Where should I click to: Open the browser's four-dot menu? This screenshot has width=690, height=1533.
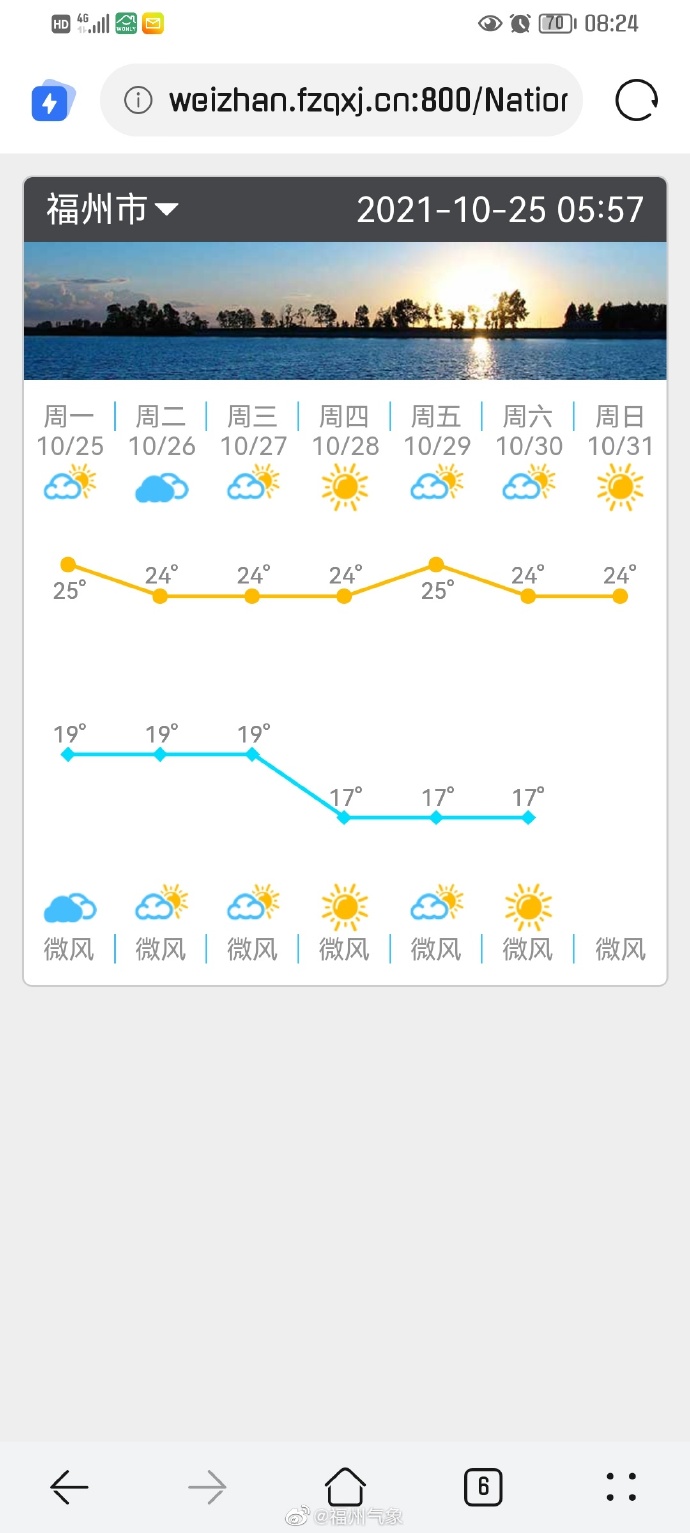click(x=621, y=1487)
